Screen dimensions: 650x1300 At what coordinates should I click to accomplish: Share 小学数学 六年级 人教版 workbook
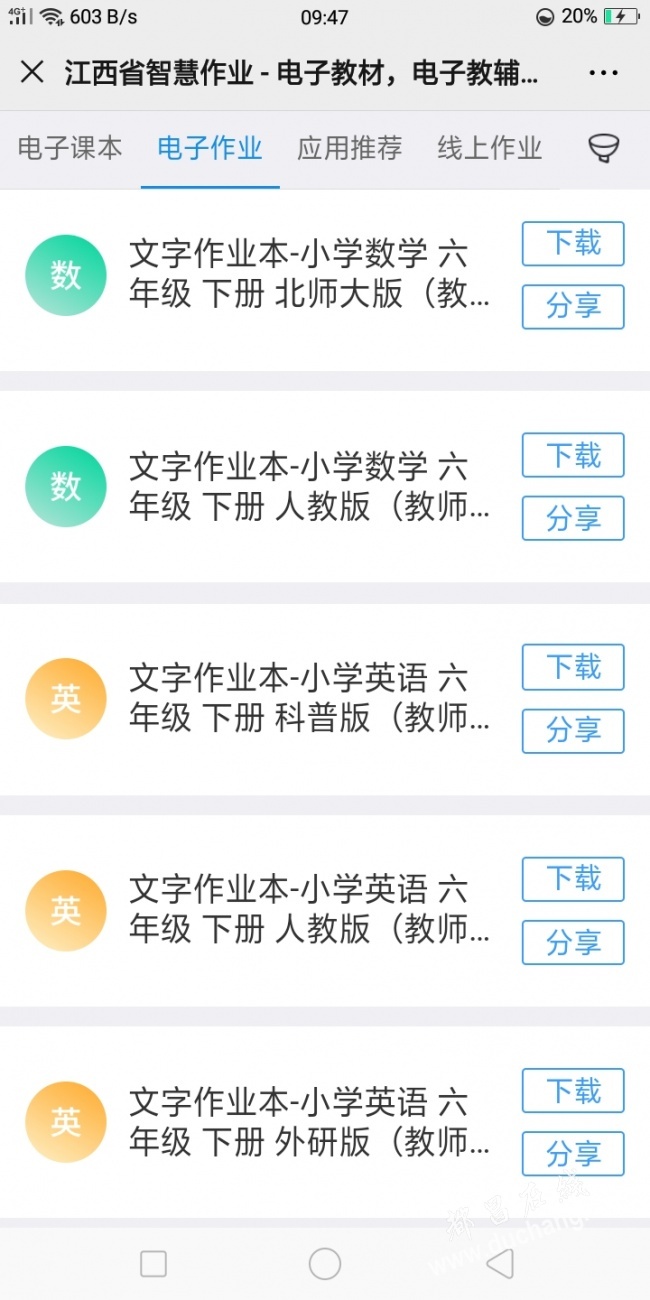[x=573, y=518]
